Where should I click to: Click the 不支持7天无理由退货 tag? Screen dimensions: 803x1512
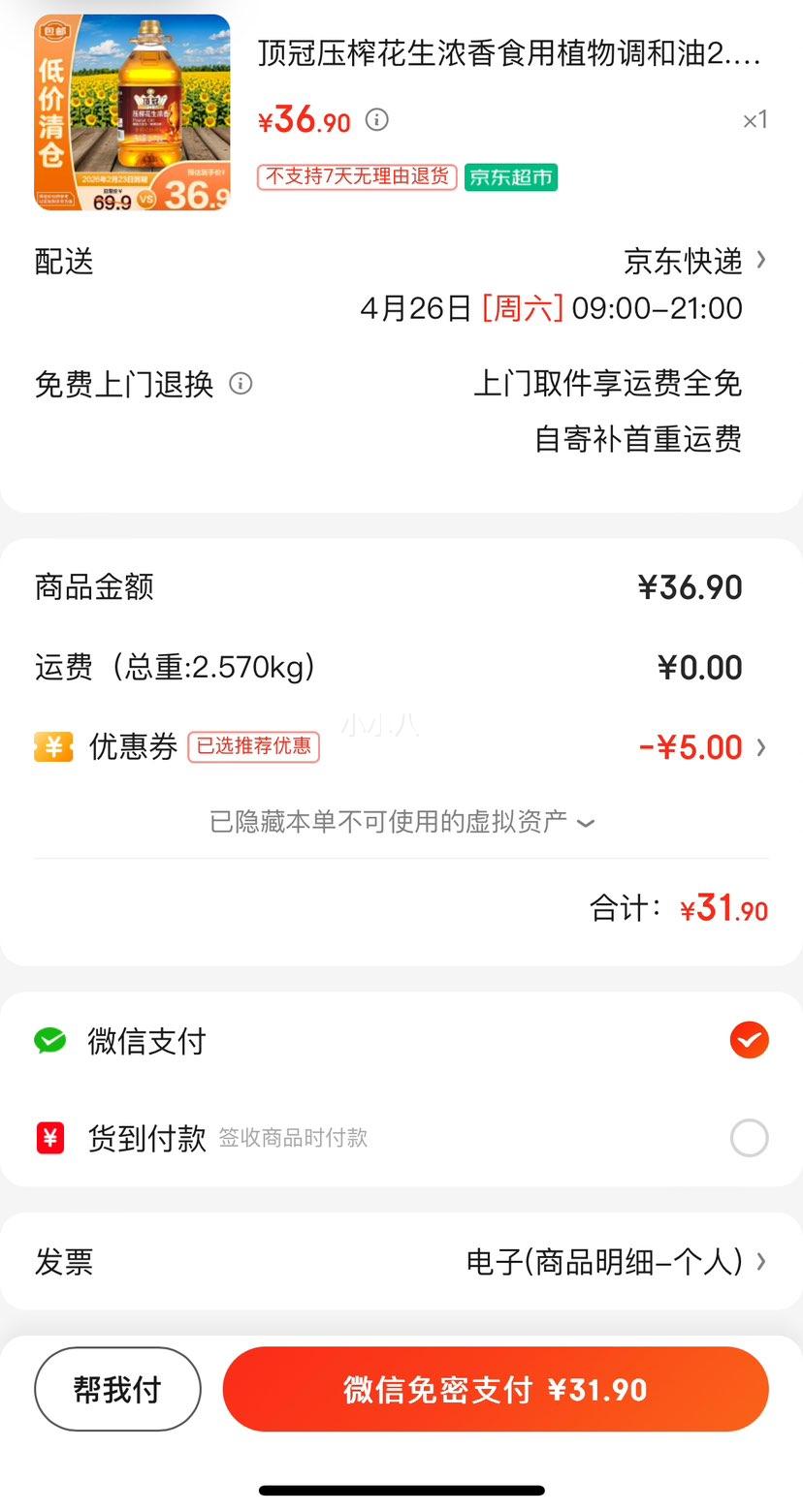click(x=355, y=178)
